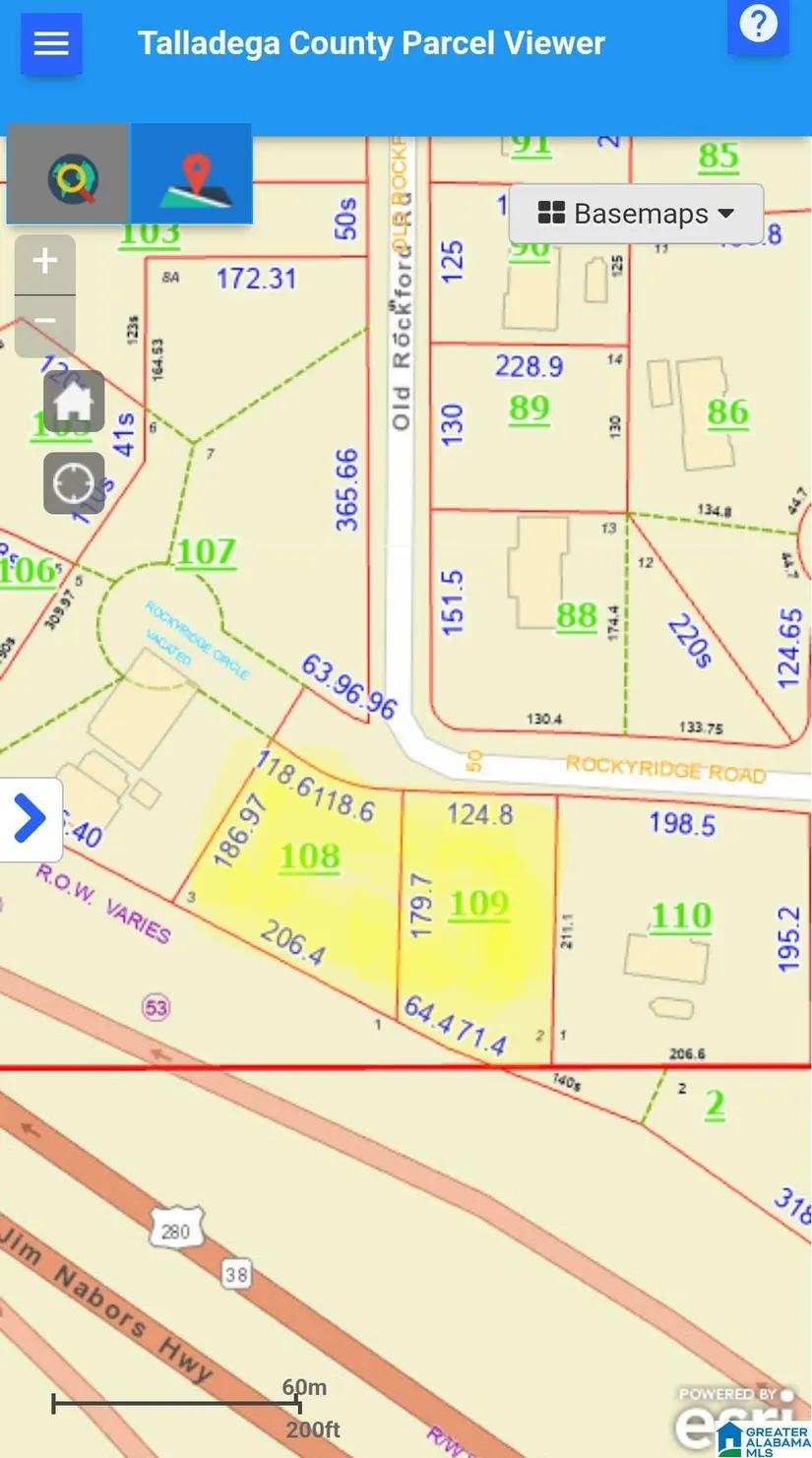
Task: Find my current location
Action: pos(74,483)
